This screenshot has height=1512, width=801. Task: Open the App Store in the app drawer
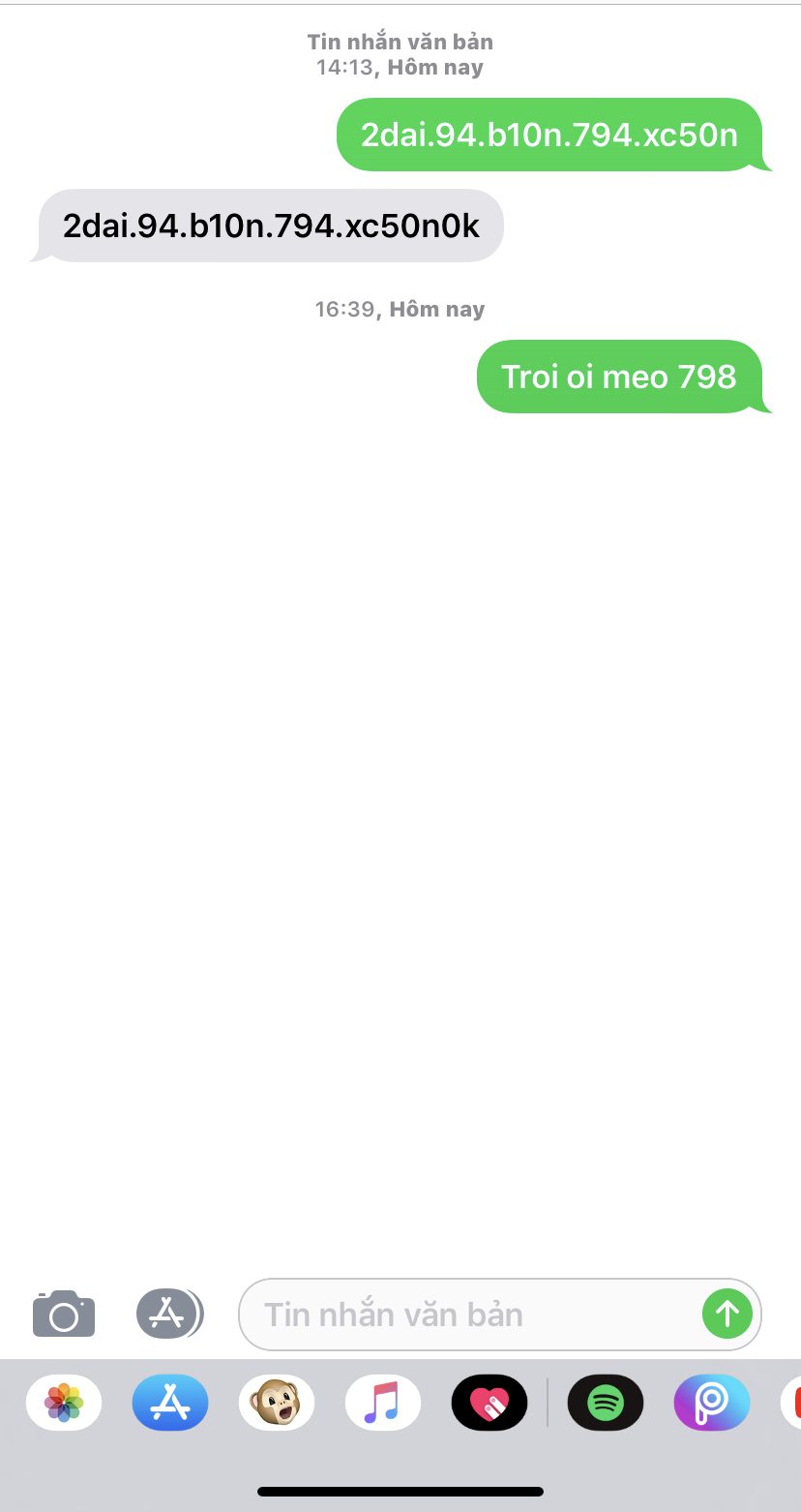(170, 1402)
